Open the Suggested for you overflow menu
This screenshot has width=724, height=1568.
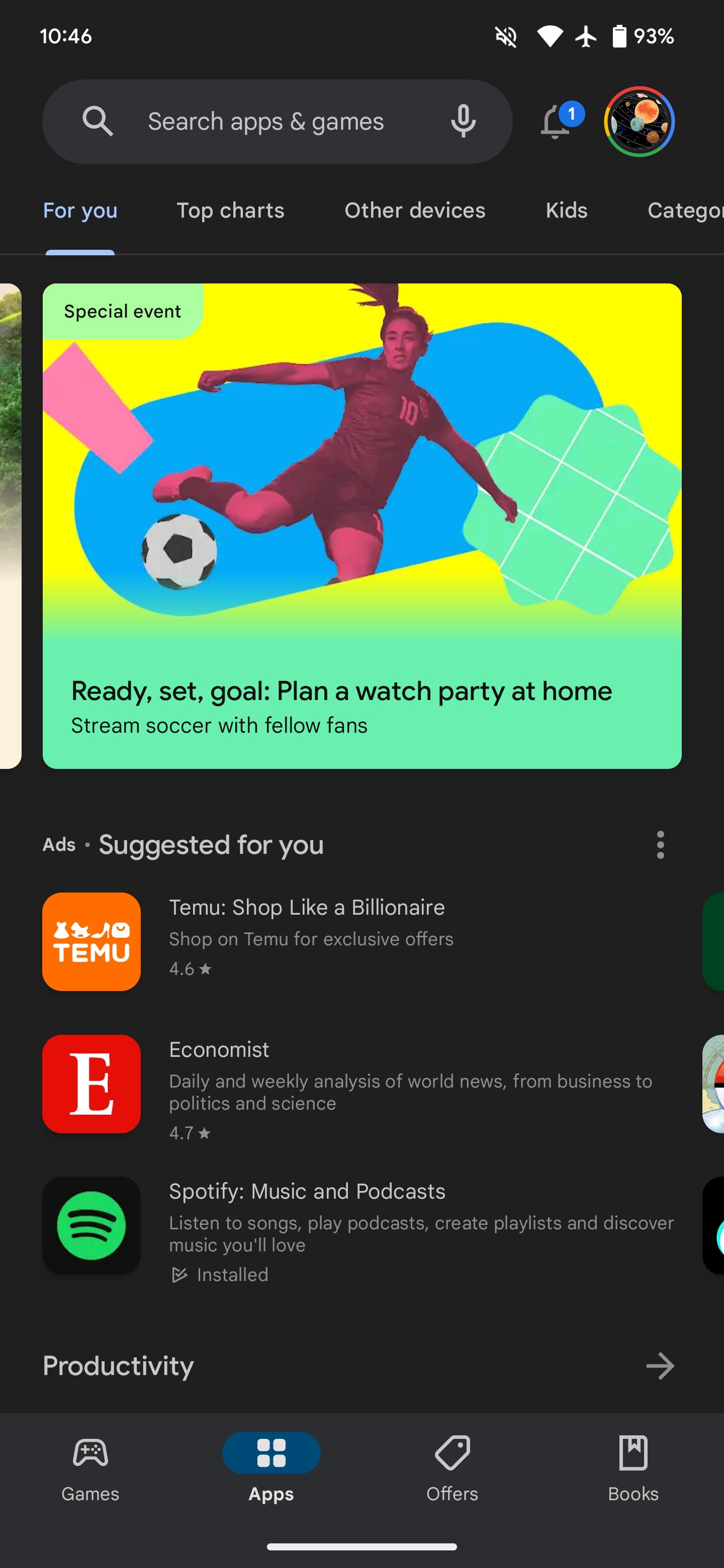tap(660, 845)
